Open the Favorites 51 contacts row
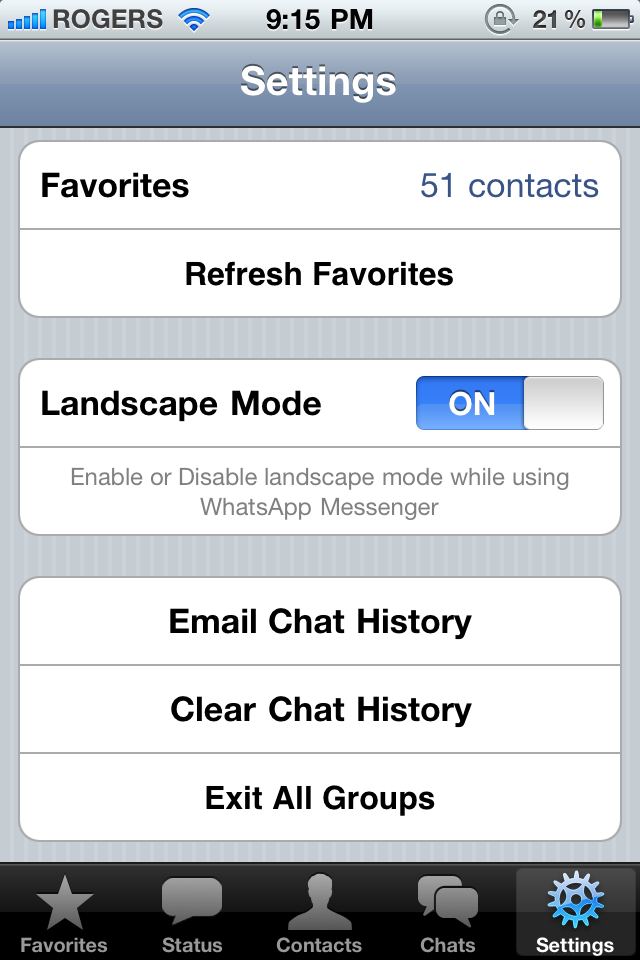Viewport: 640px width, 960px height. tap(320, 186)
